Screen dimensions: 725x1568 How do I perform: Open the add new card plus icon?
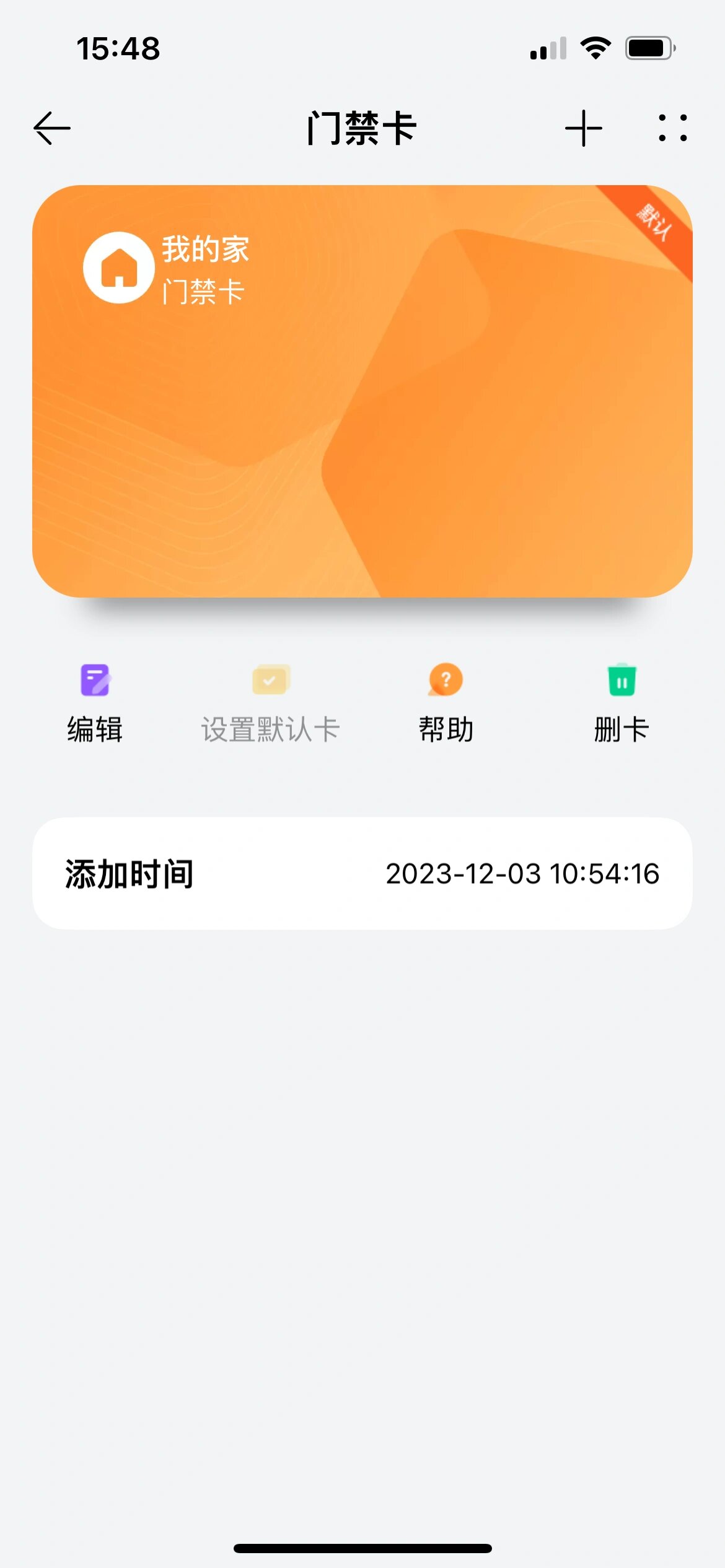(x=583, y=128)
